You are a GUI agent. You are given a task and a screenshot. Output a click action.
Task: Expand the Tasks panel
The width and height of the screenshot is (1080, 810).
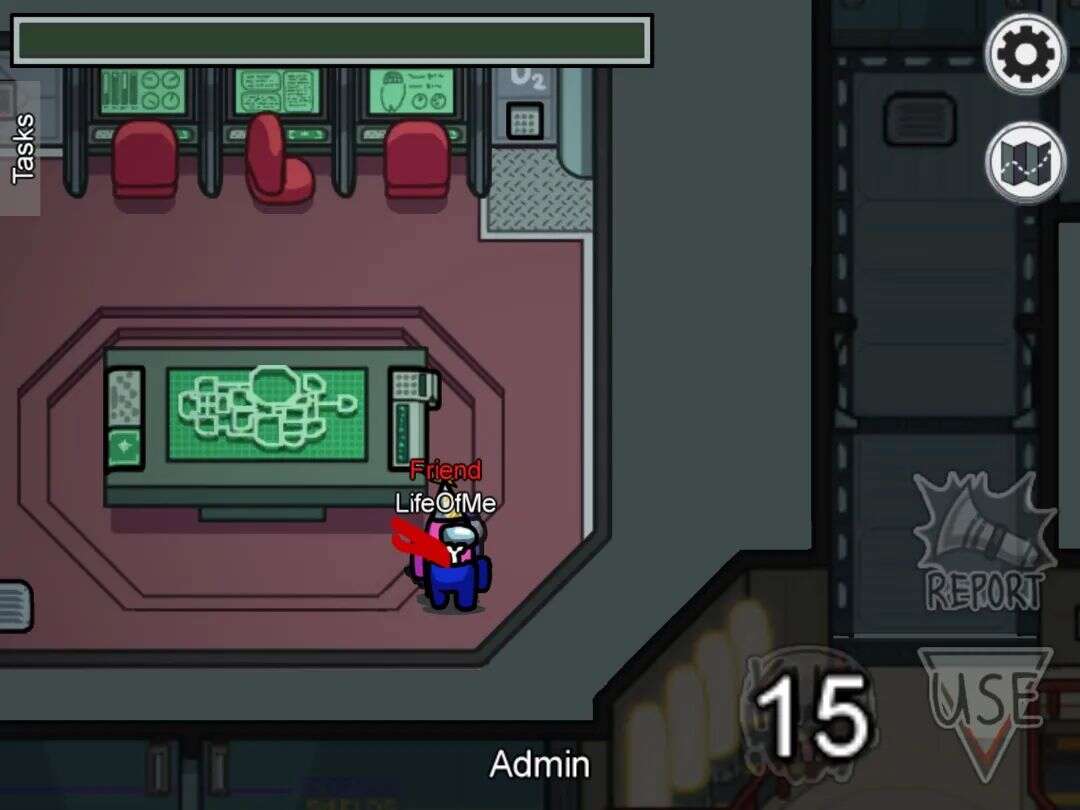tap(22, 148)
